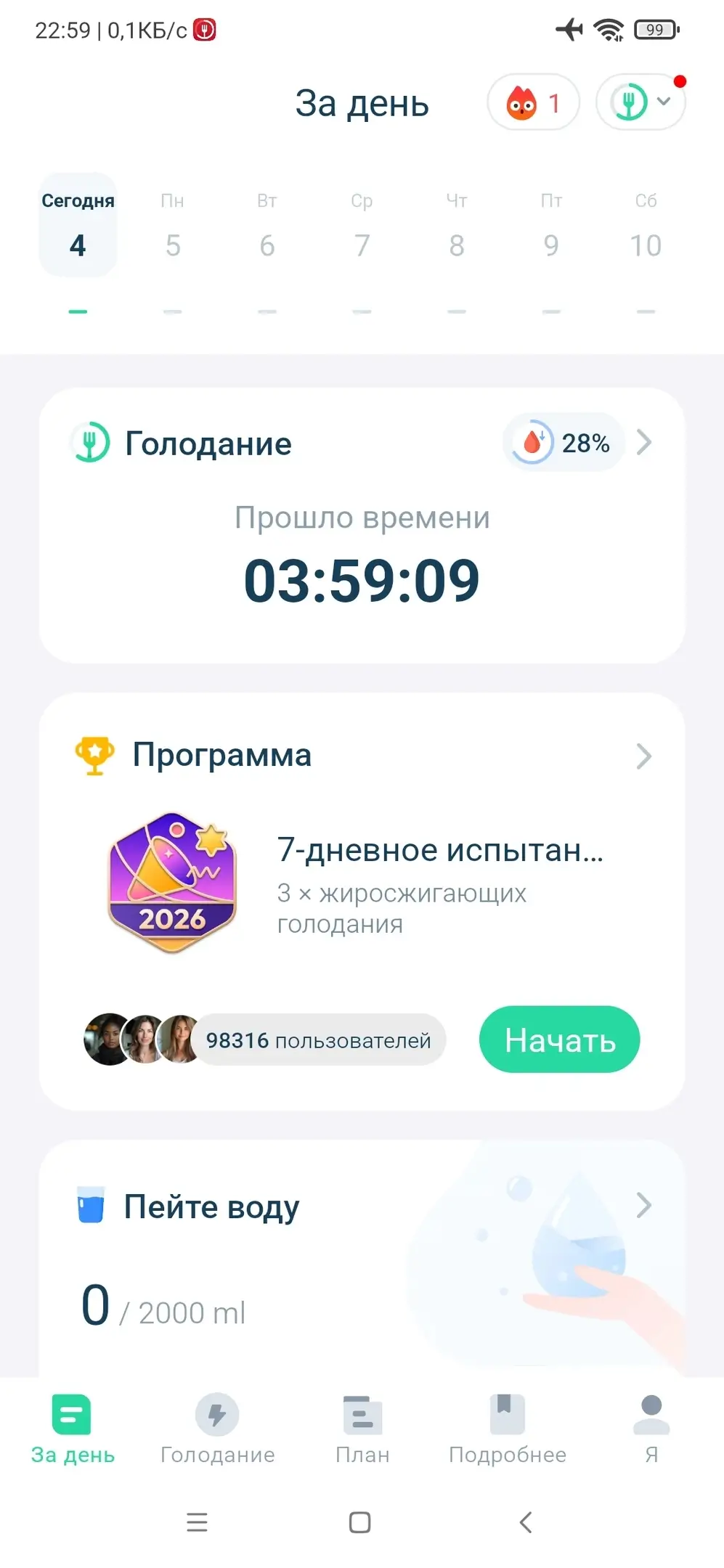Open the Программа section chevron

coord(643,756)
